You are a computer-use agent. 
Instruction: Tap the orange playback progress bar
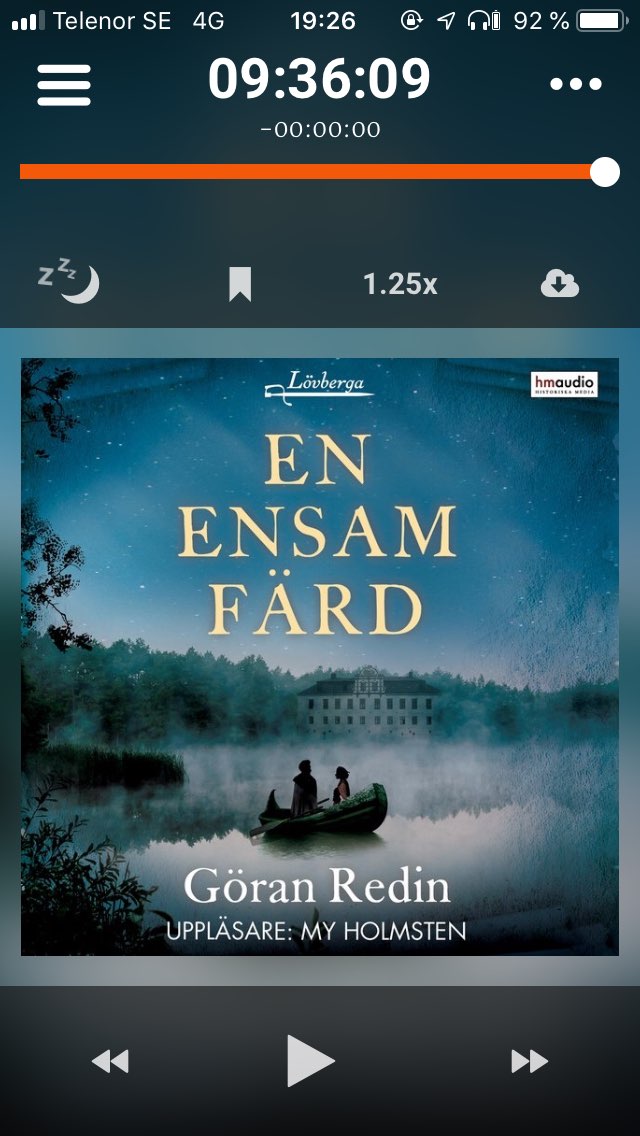310,172
